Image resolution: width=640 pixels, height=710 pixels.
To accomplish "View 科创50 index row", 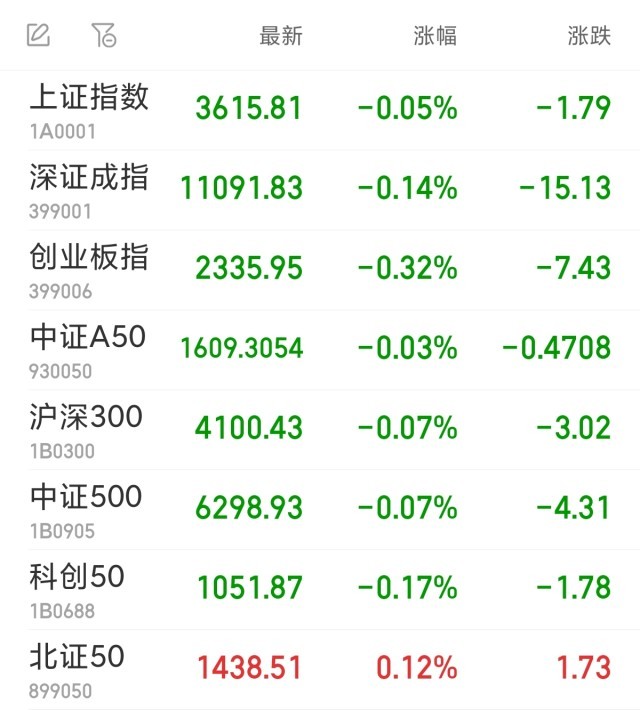I will tap(78, 589).
